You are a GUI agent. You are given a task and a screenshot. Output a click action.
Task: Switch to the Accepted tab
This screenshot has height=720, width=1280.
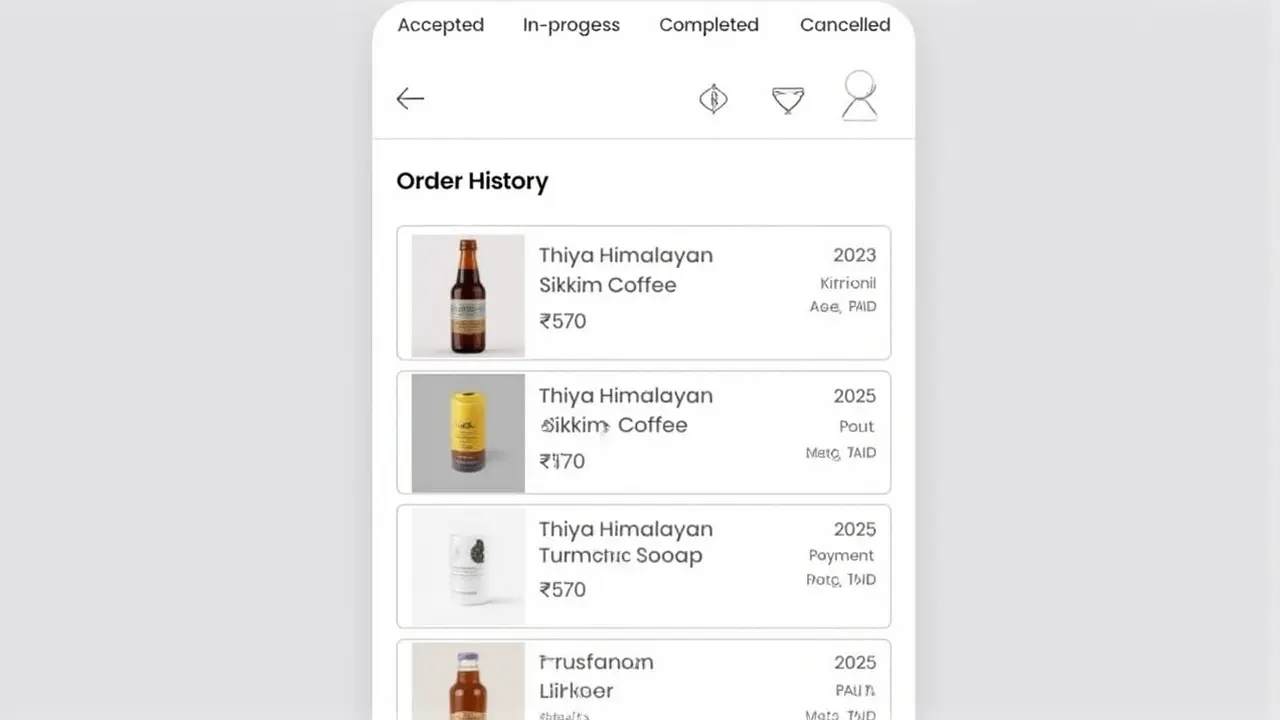click(440, 25)
